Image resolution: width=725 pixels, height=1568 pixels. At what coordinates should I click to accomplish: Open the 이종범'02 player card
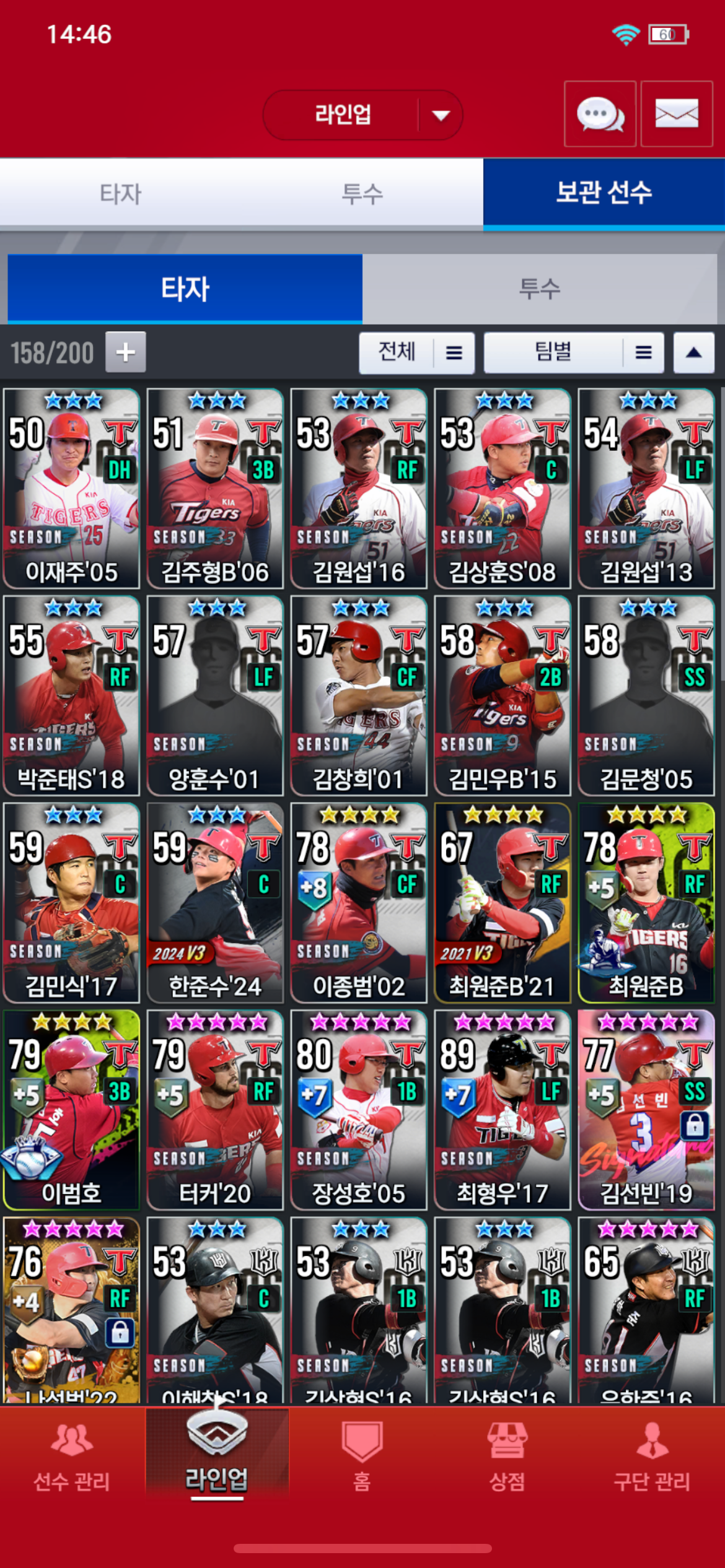pos(359,902)
